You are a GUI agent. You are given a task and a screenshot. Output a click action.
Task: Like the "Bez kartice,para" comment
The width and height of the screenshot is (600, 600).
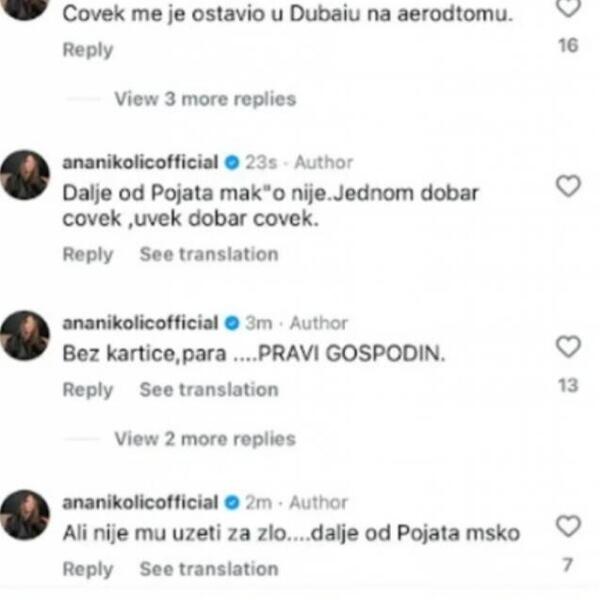(567, 347)
